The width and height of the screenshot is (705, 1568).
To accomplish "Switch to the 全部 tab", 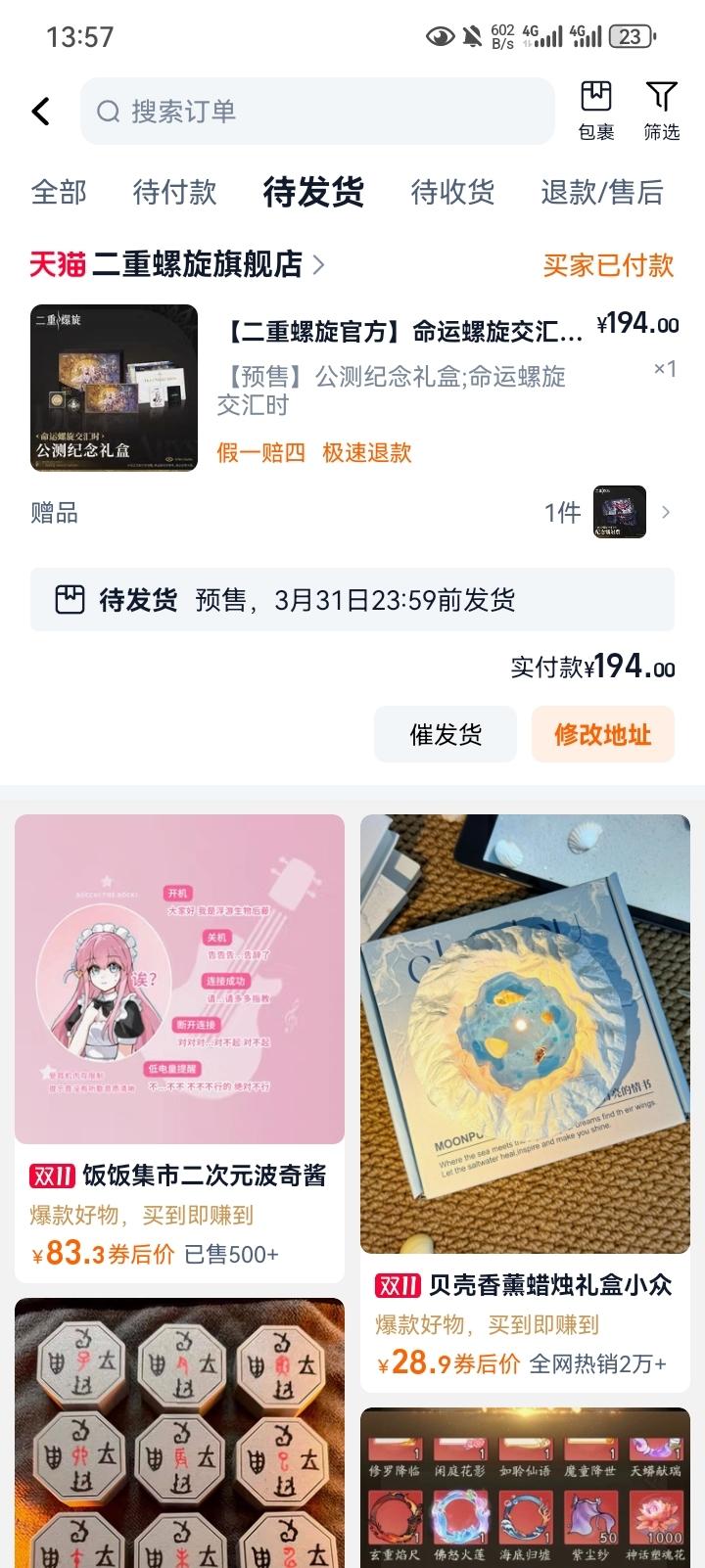I will [x=59, y=192].
